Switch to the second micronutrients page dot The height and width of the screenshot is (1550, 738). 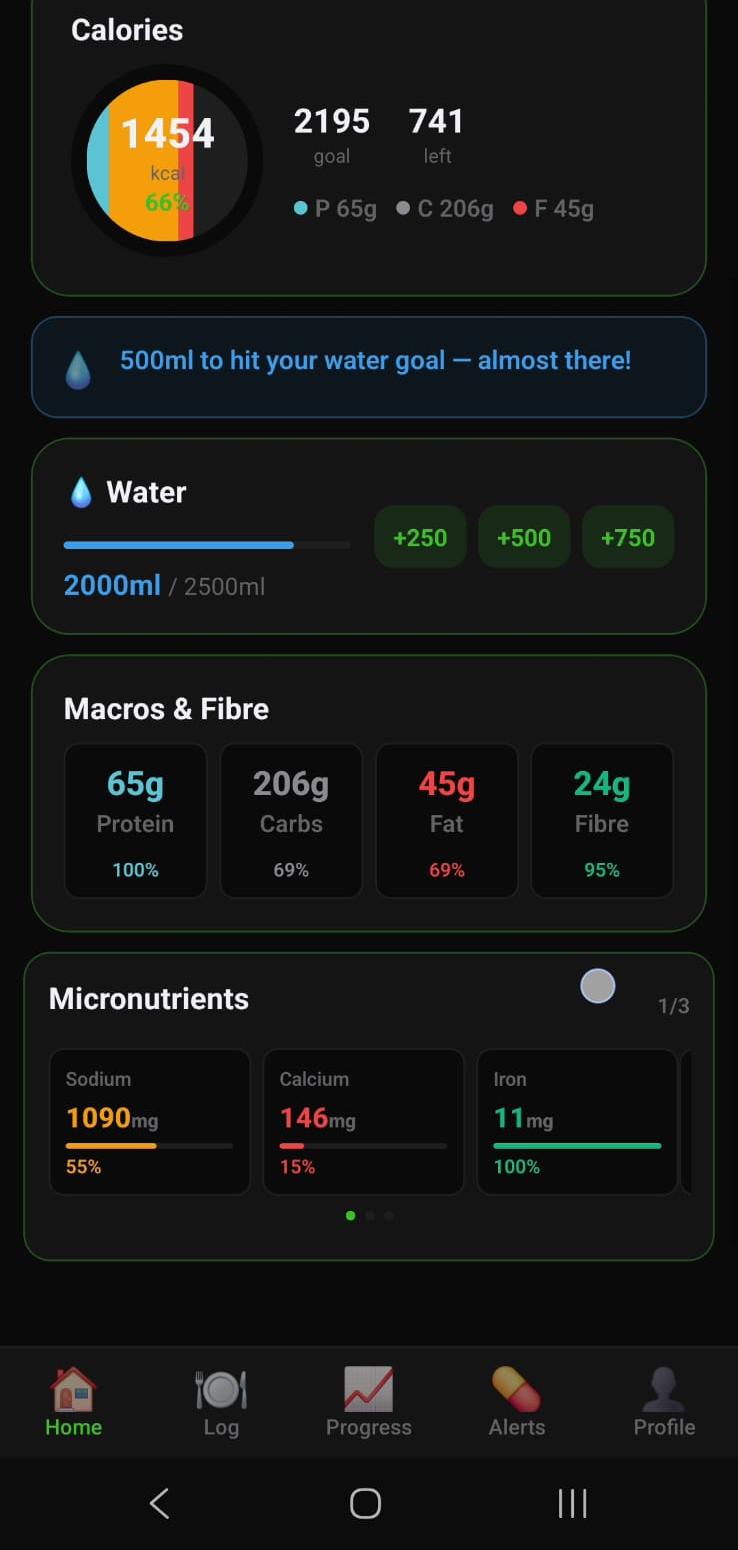coord(369,1216)
